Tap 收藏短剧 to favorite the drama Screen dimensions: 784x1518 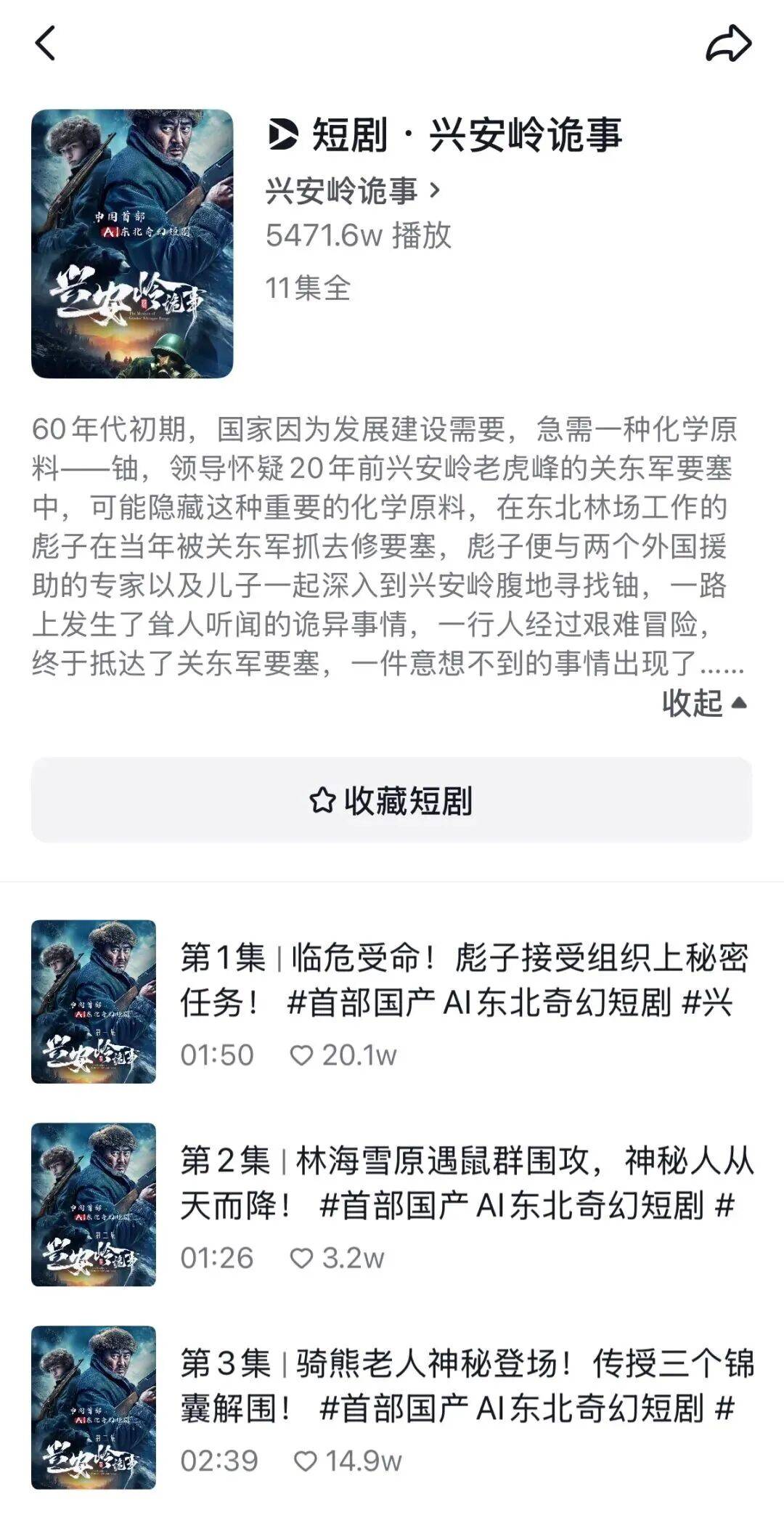tap(391, 800)
